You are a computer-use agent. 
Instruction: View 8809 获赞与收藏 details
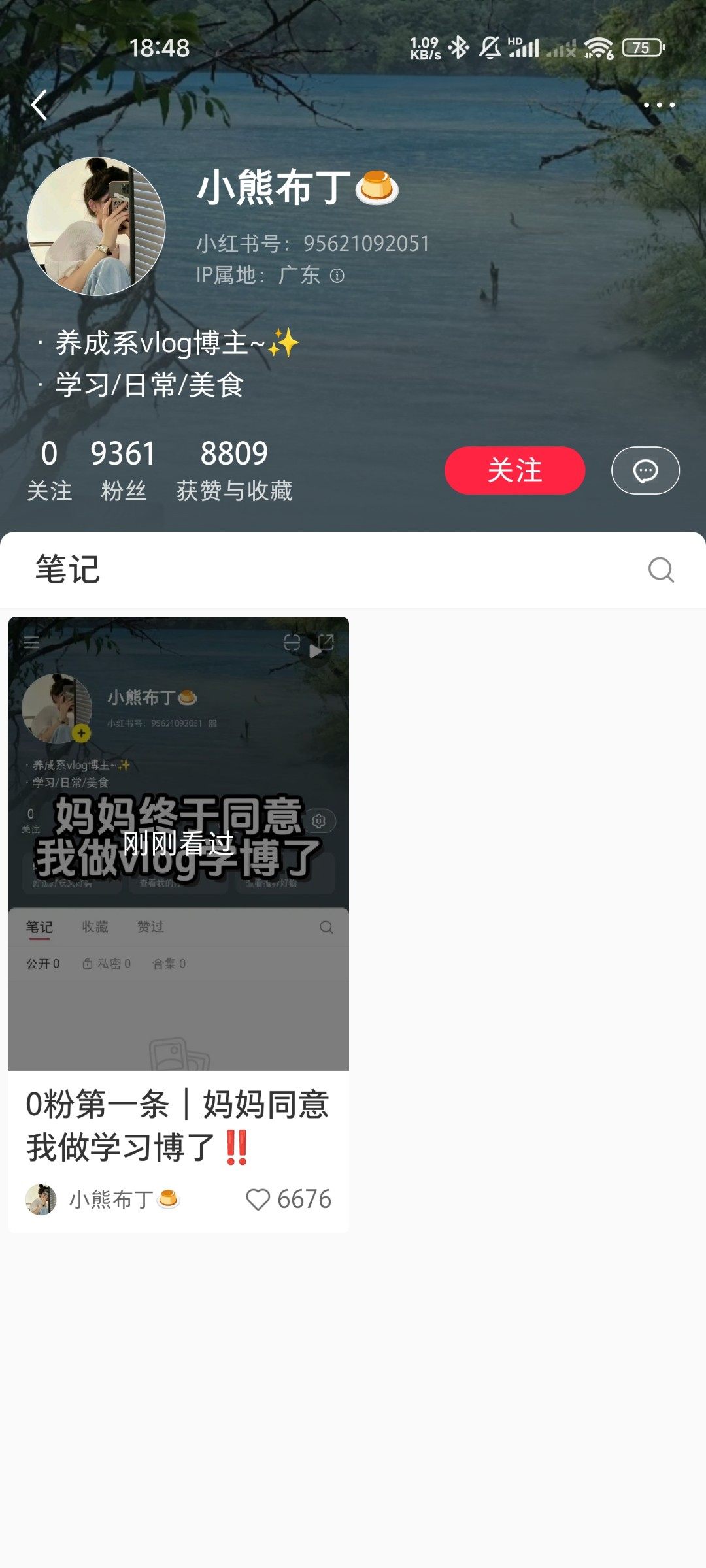(234, 470)
